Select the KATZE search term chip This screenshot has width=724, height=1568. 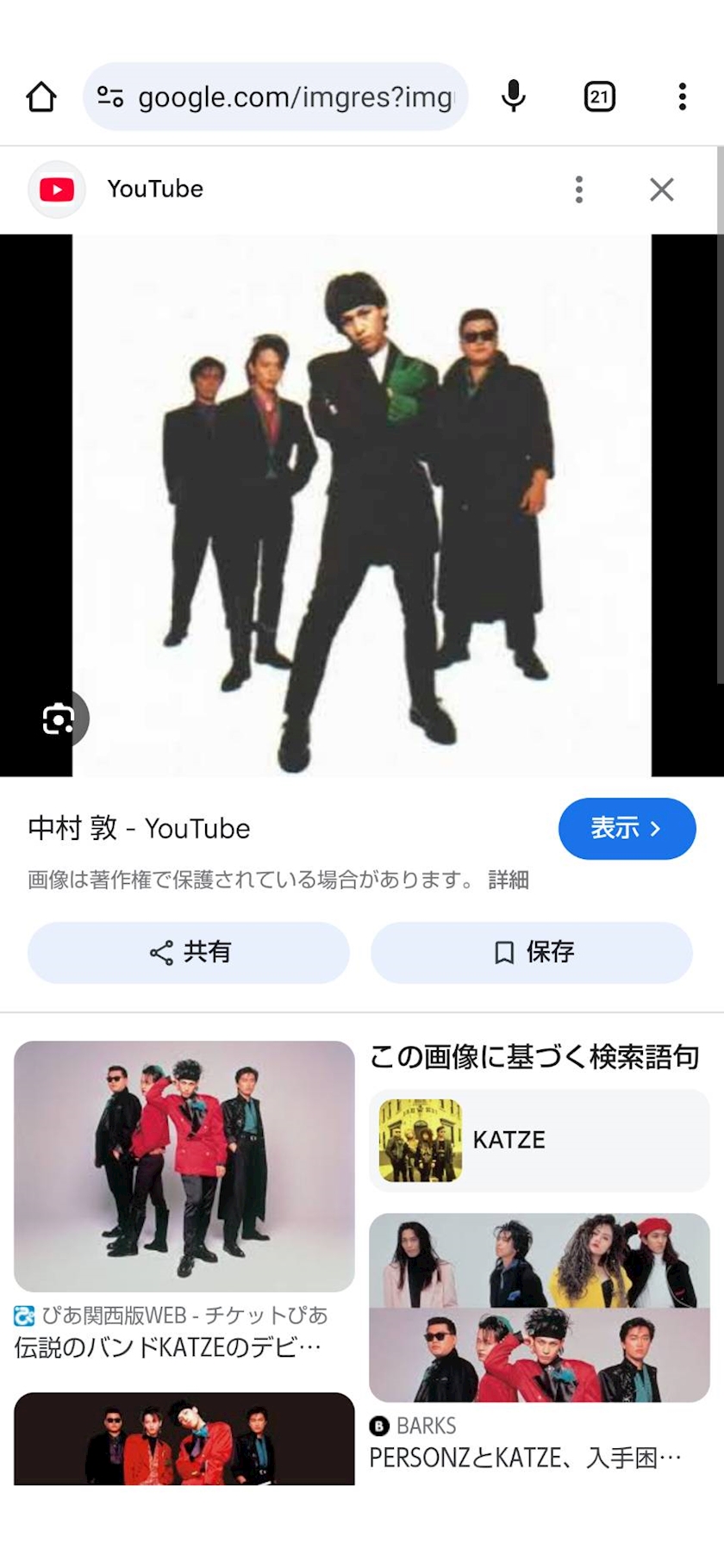pyautogui.click(x=539, y=1140)
